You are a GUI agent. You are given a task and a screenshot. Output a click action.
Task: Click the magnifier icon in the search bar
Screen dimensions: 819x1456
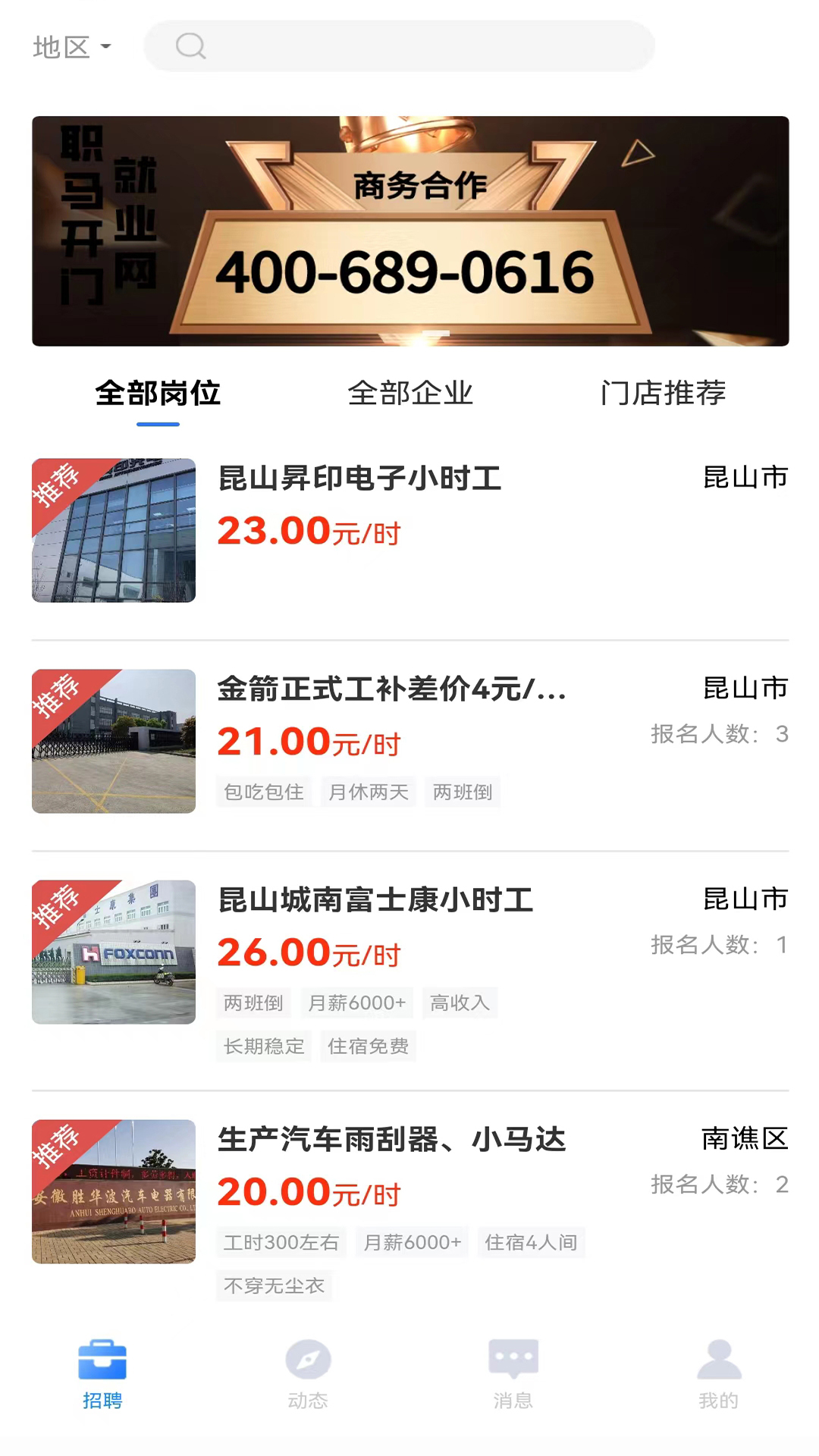pos(190,46)
